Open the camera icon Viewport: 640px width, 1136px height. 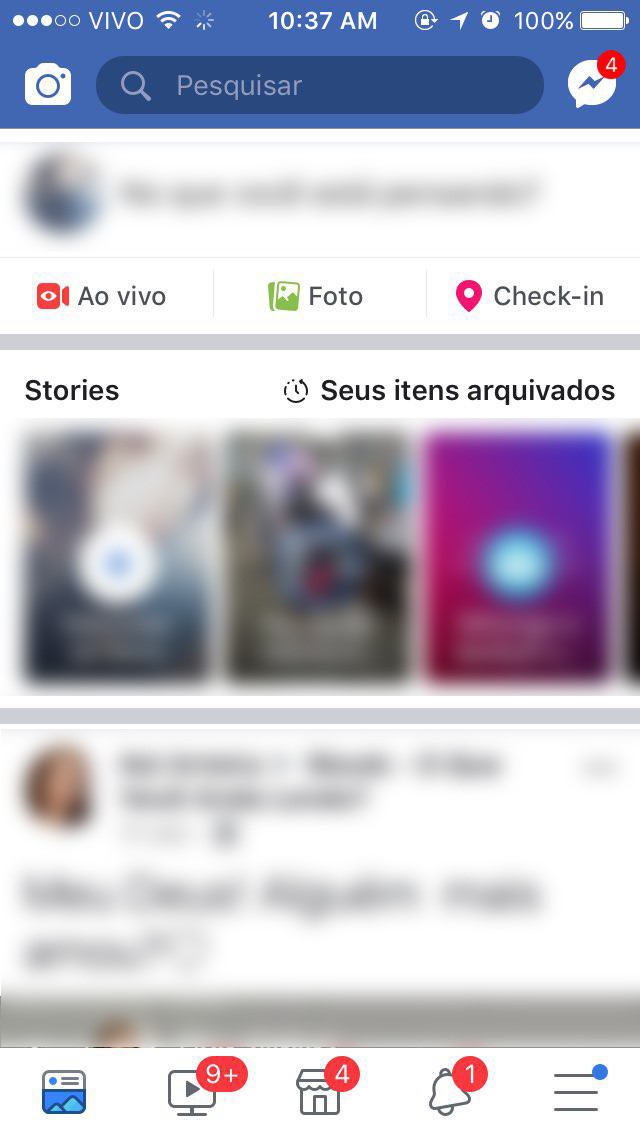pos(48,85)
